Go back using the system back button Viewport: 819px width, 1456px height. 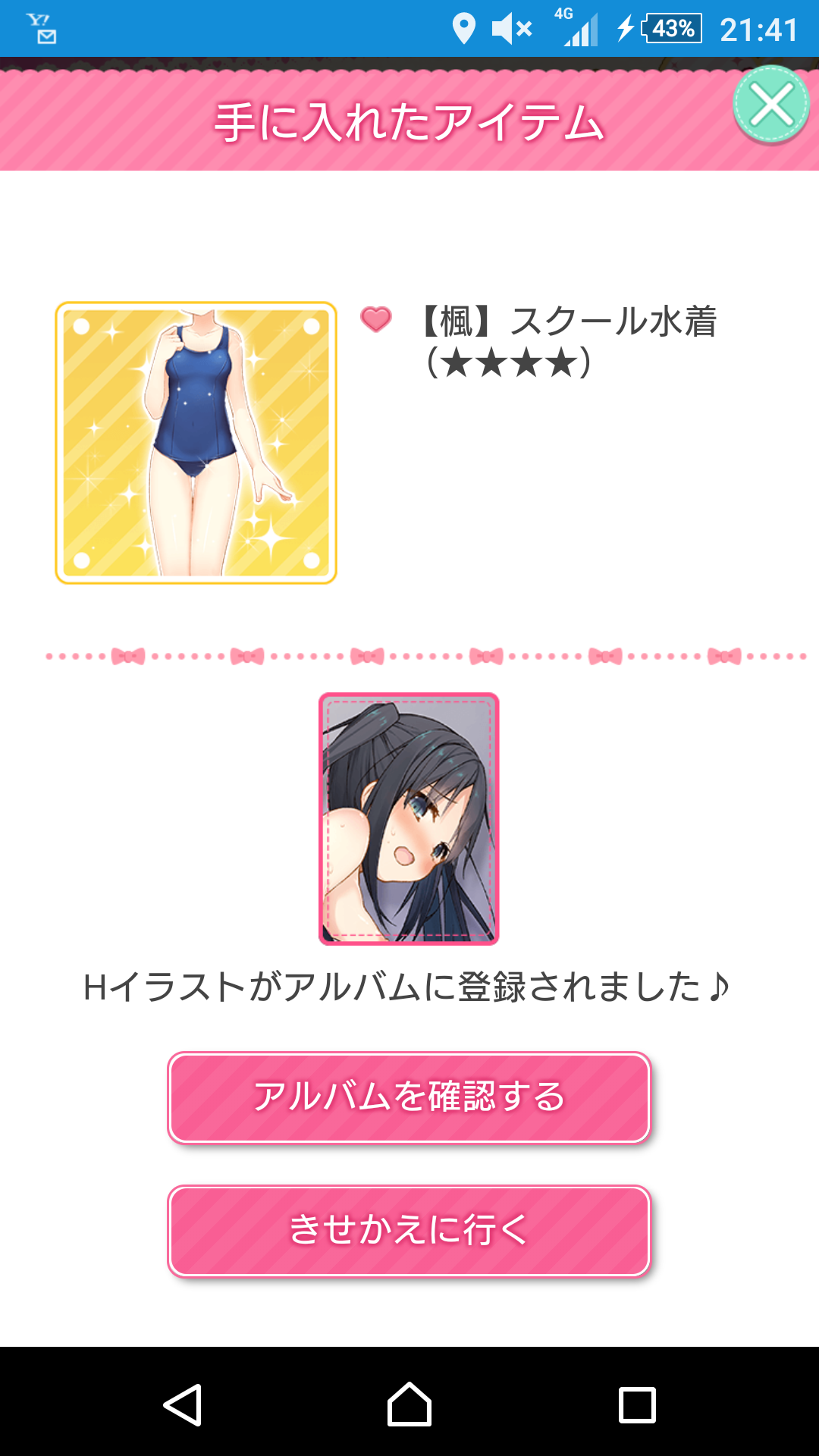(183, 1405)
